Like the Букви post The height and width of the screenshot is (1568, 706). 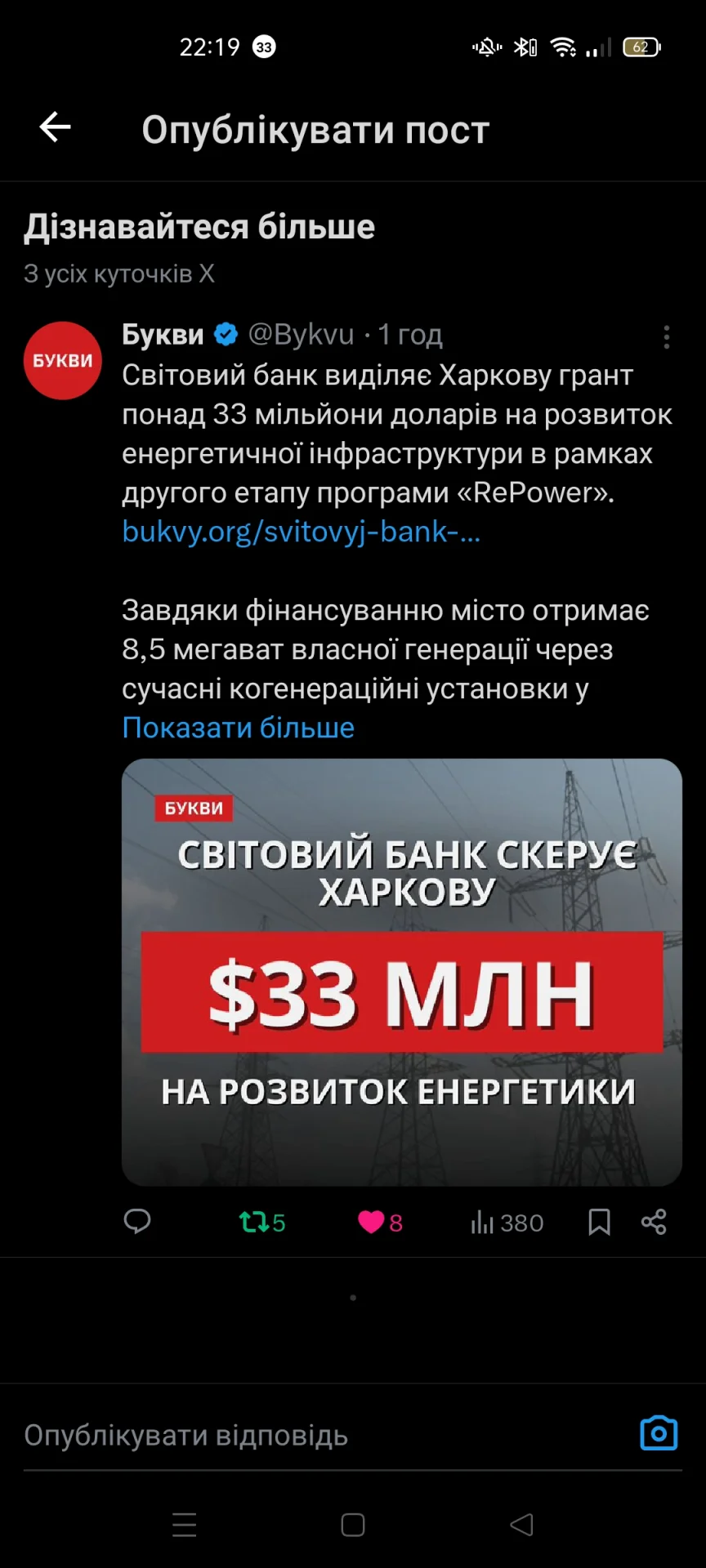click(x=380, y=1223)
